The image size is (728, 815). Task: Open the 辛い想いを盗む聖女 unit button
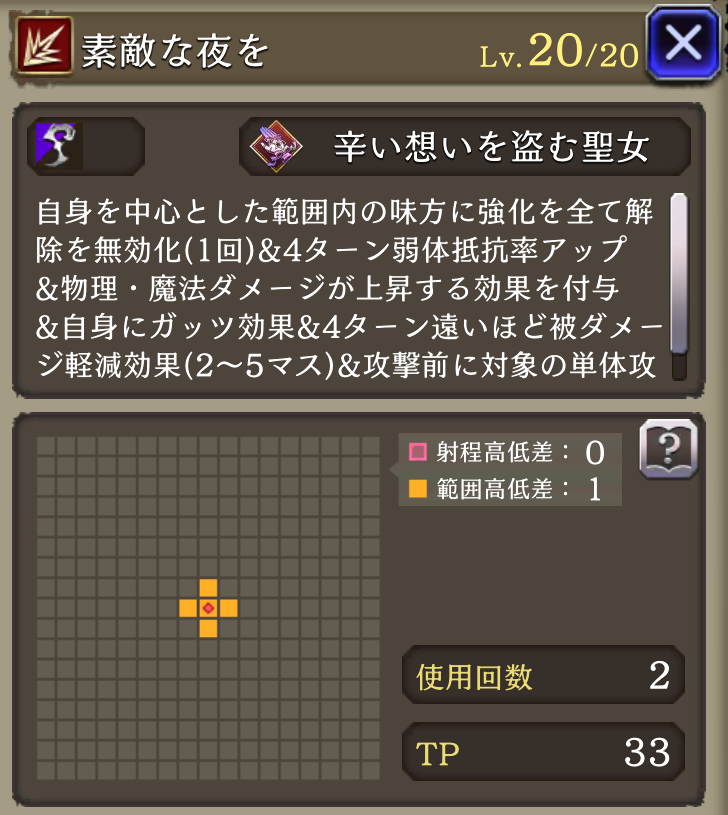(465, 147)
